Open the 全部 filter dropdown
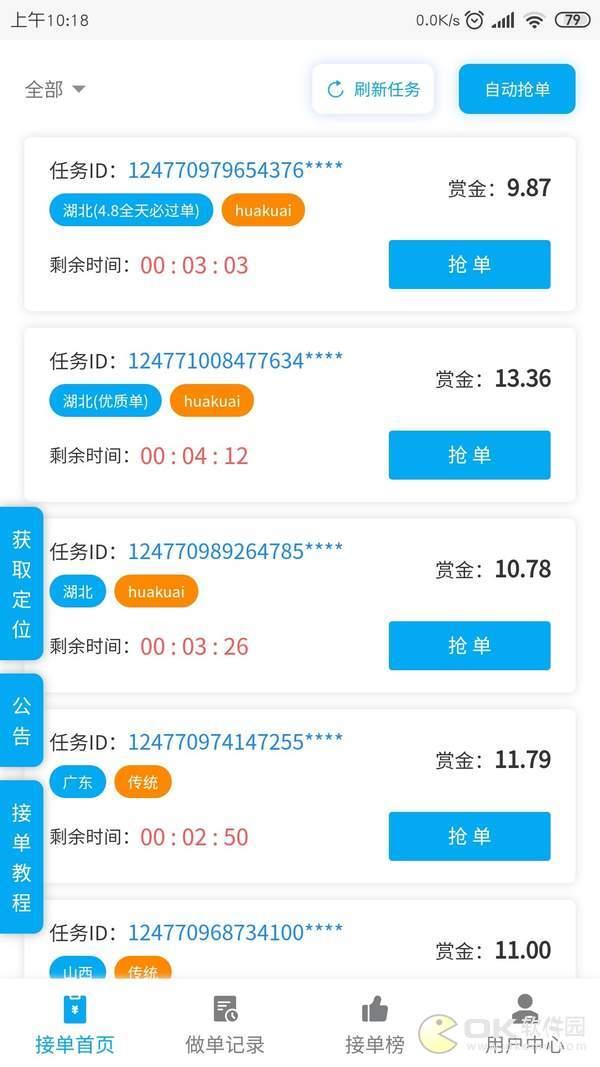The height and width of the screenshot is (1067, 600). pos(55,89)
